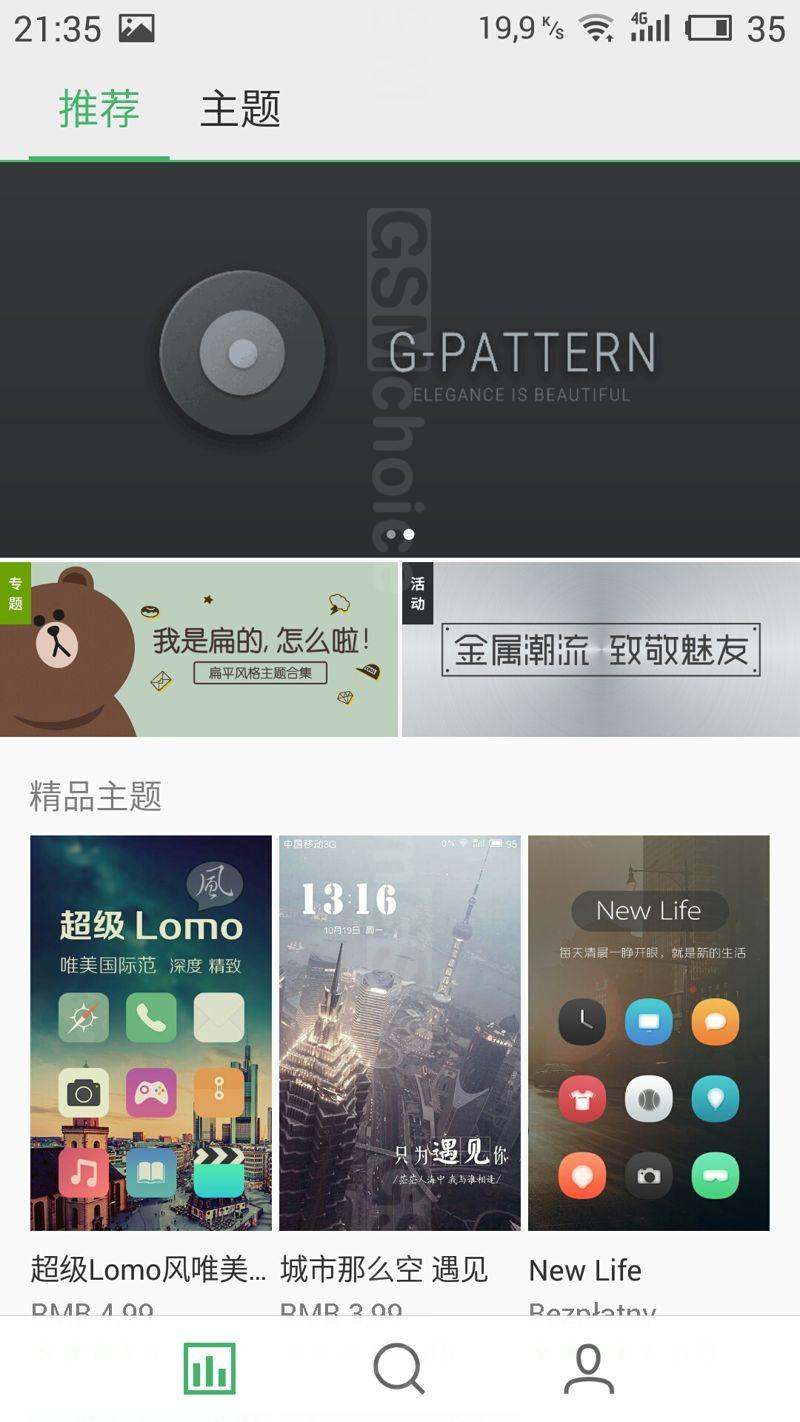Select the 推荐 tab
Screen dimensions: 800x1422
point(99,109)
